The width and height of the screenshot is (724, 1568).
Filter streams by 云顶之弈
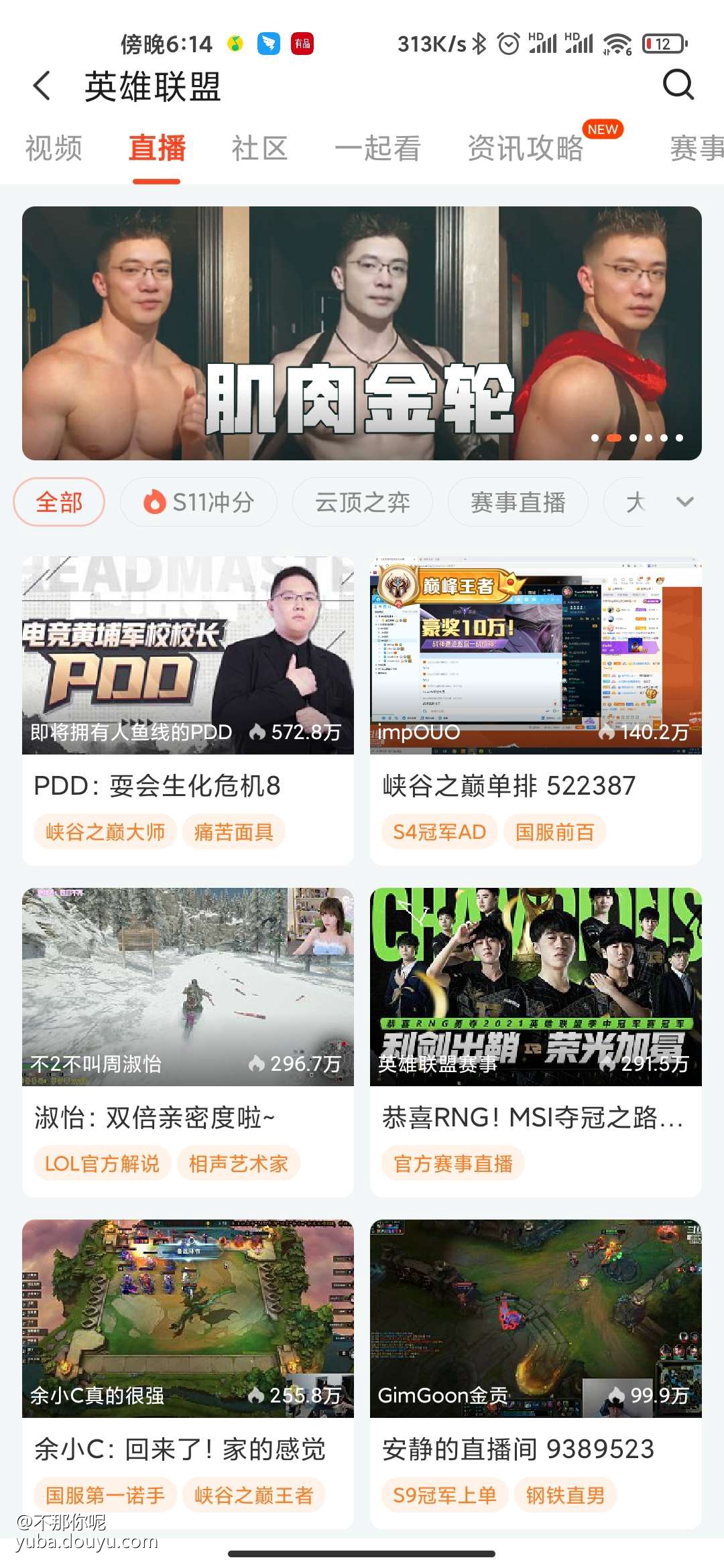pos(362,502)
